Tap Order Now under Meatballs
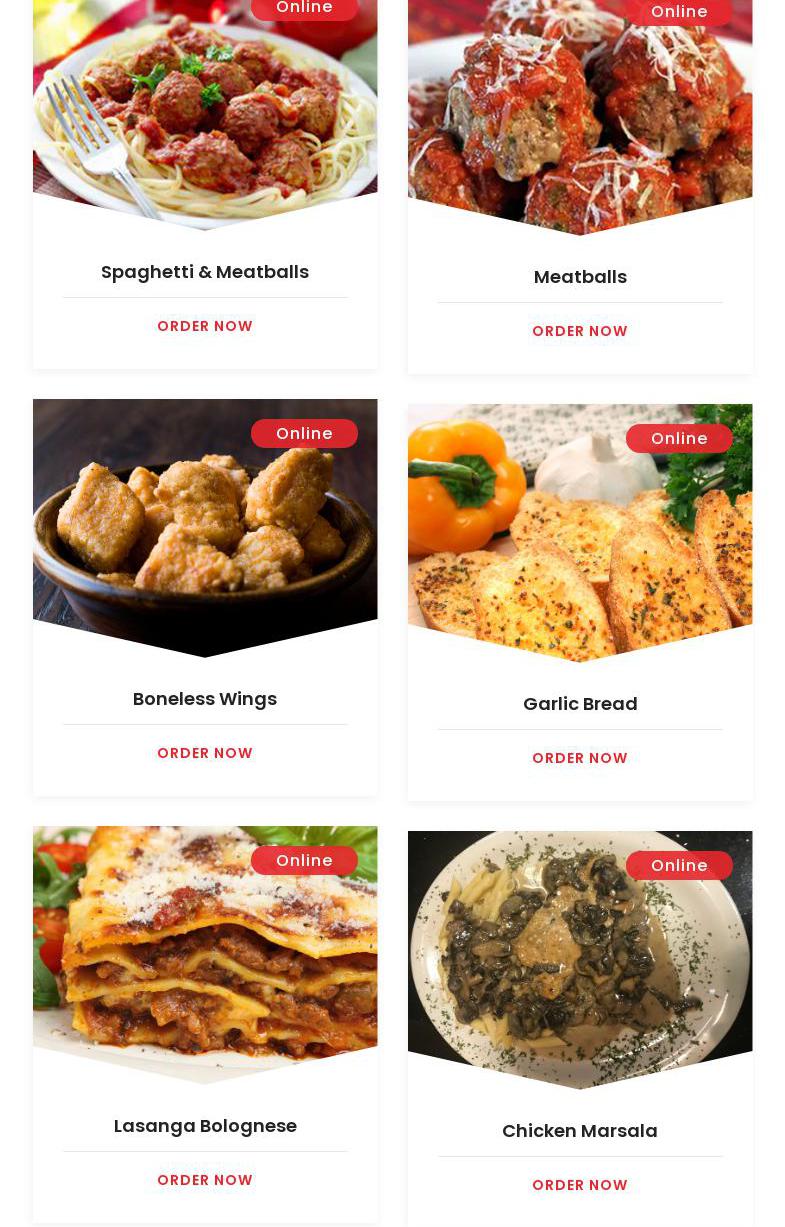The height and width of the screenshot is (1227, 785). (580, 331)
